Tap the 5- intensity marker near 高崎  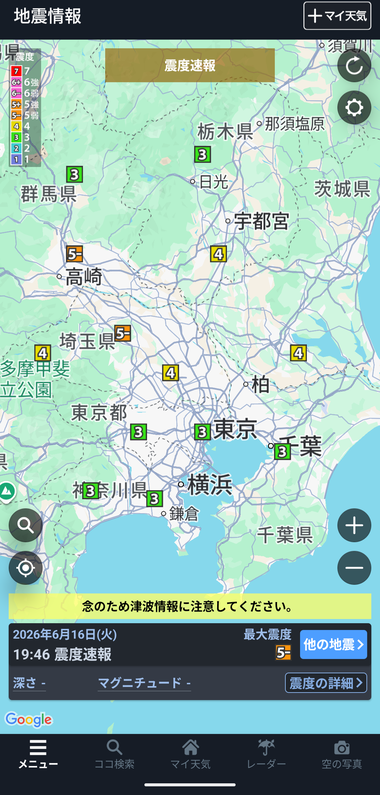point(74,254)
